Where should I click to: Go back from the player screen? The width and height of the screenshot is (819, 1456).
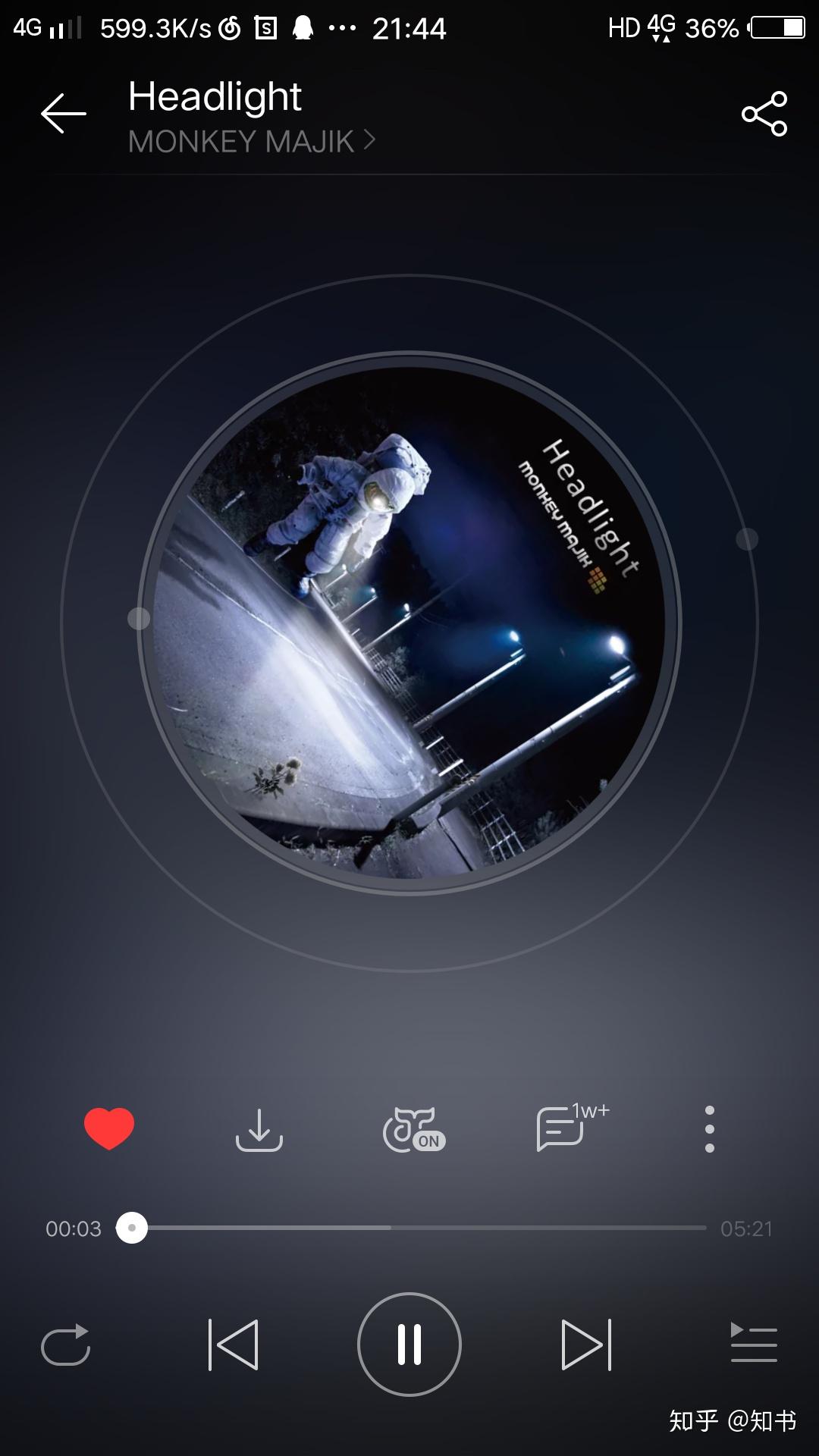(x=64, y=114)
